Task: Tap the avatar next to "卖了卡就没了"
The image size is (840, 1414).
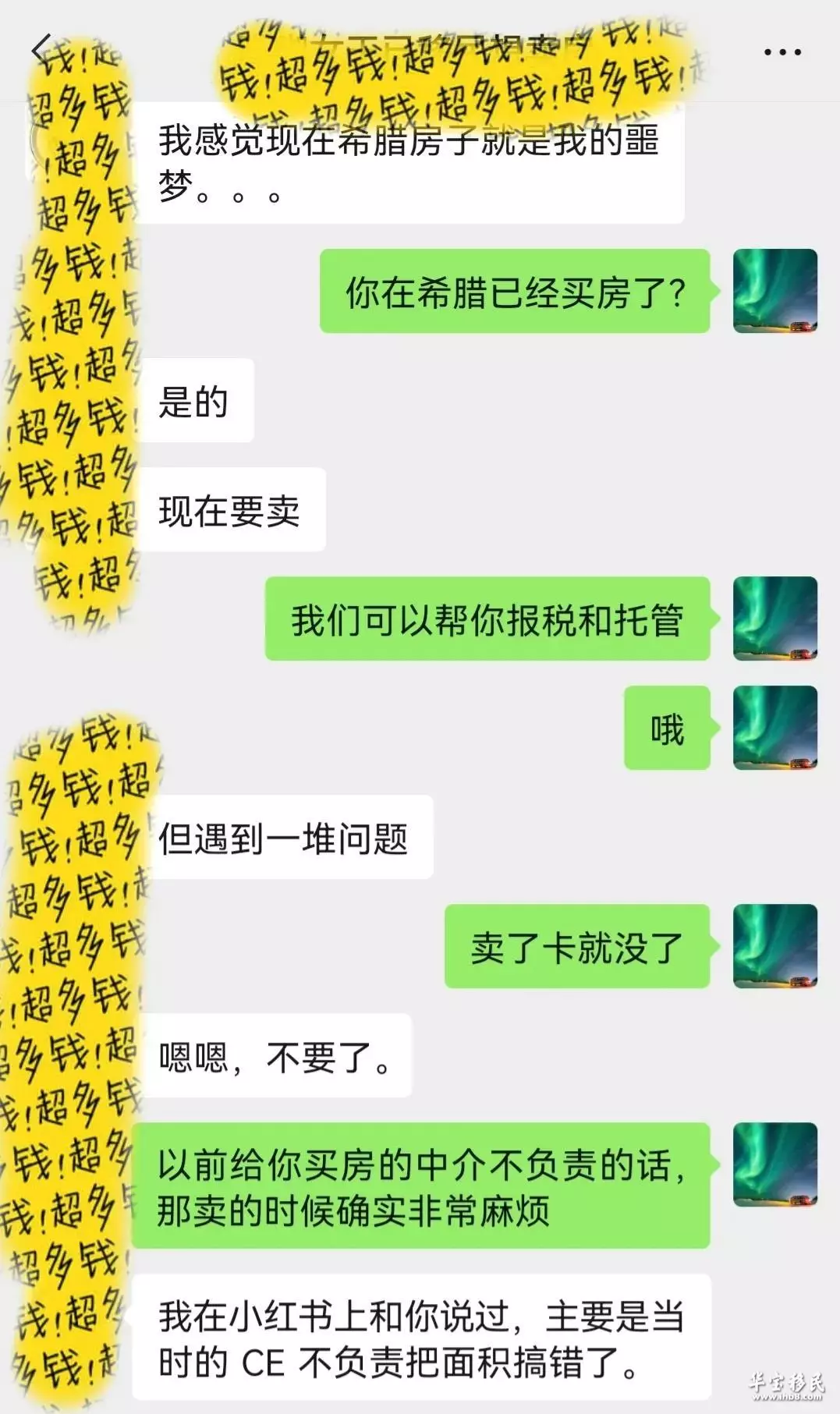Action: (x=775, y=946)
